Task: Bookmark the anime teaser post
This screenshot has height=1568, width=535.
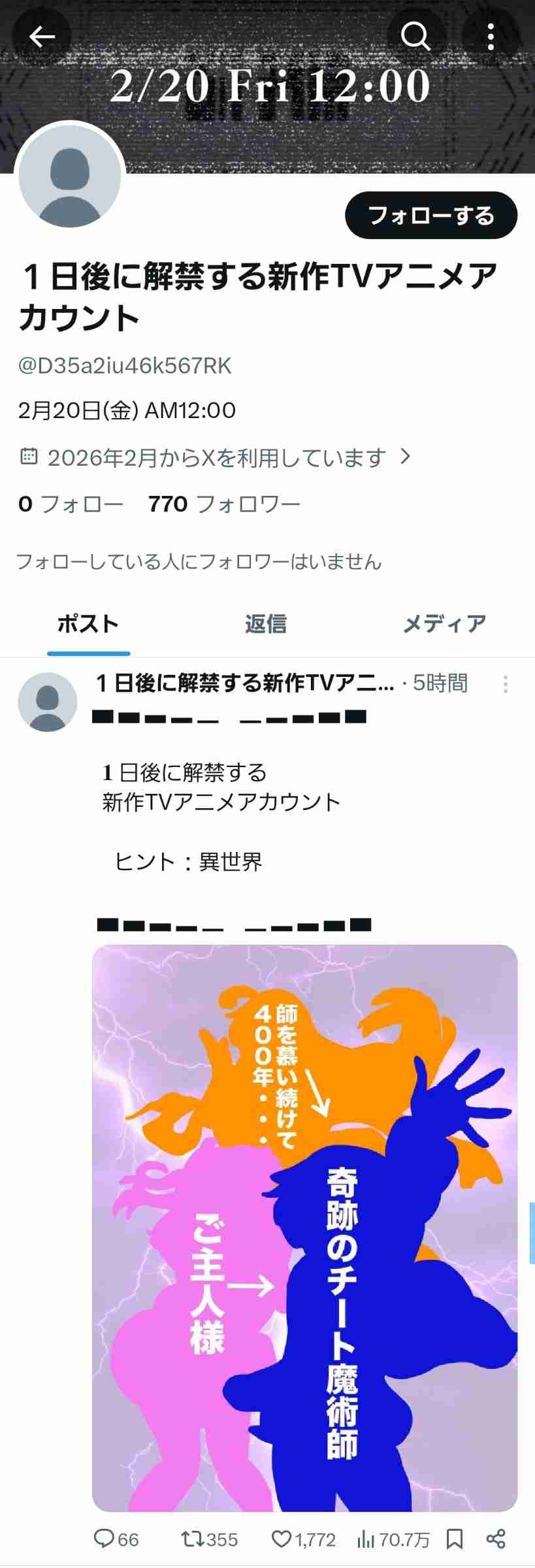Action: (455, 1539)
